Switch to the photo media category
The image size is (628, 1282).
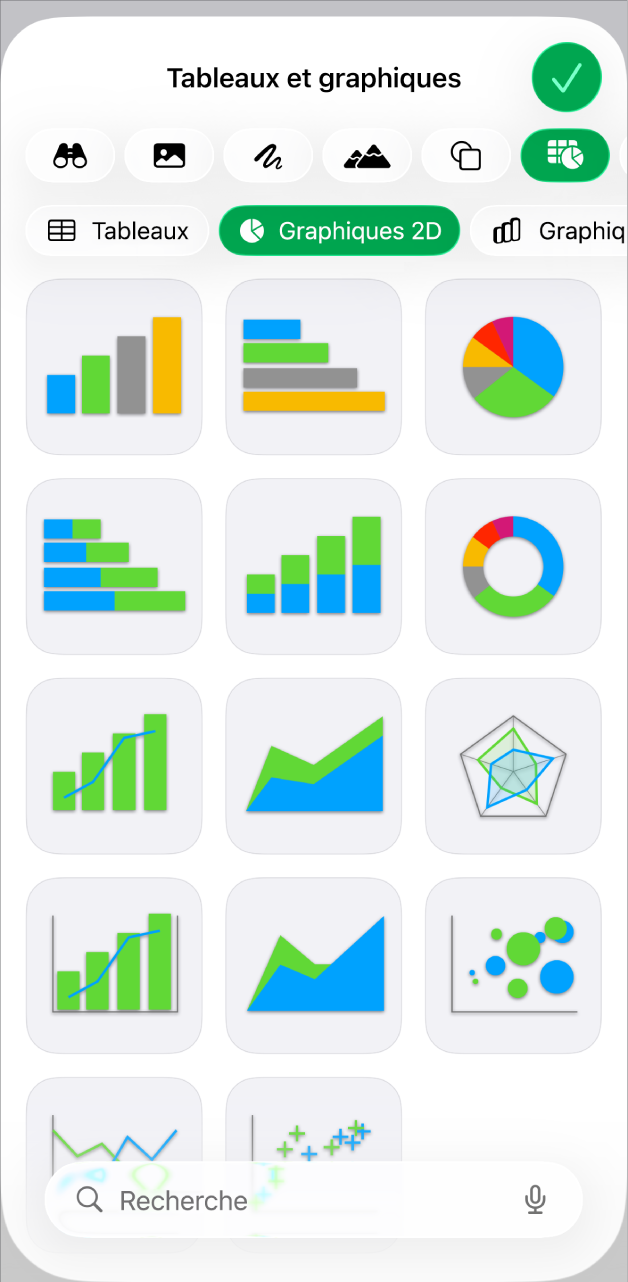pyautogui.click(x=169, y=155)
